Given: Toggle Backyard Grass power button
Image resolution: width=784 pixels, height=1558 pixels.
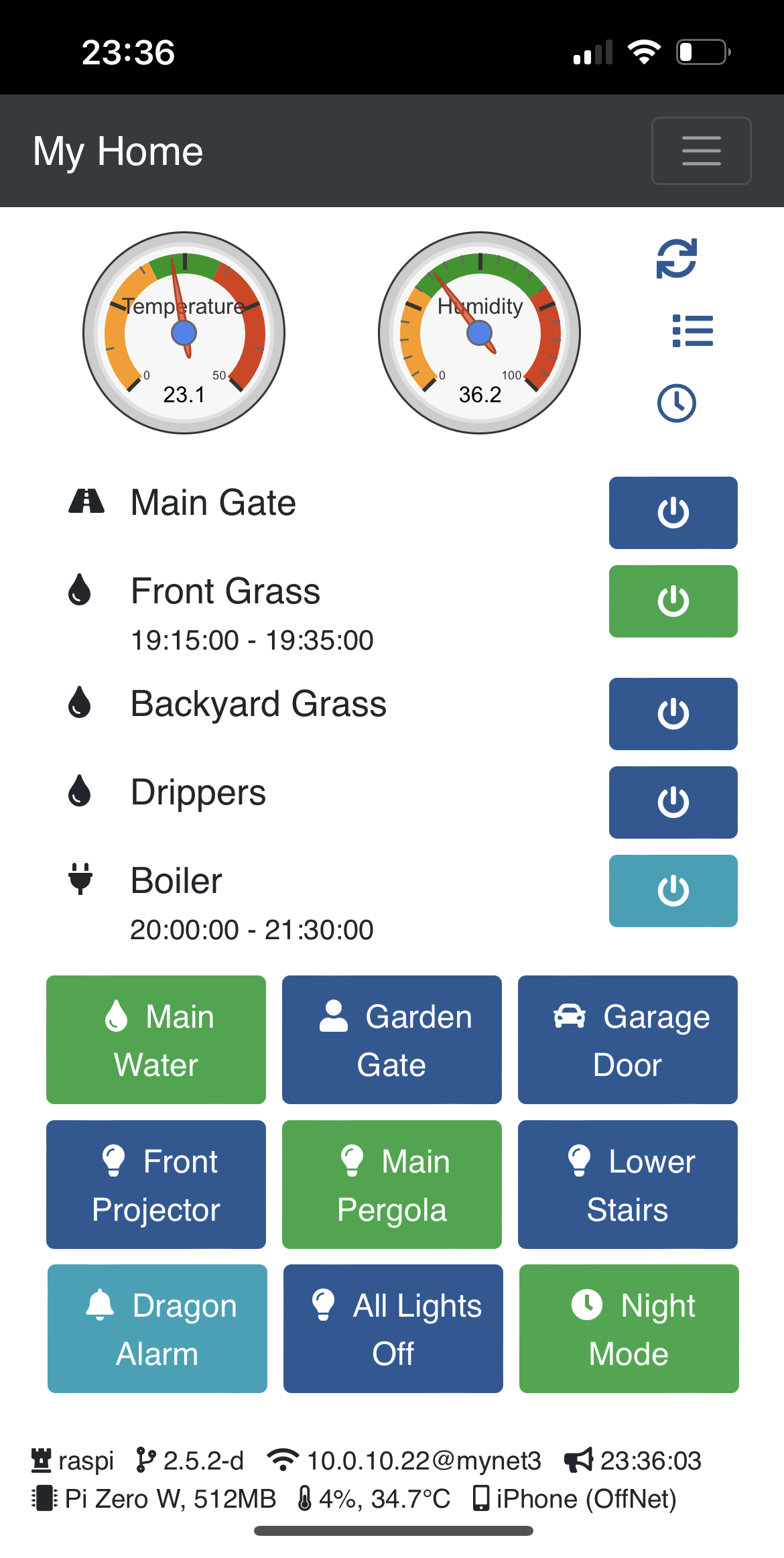Looking at the screenshot, I should point(673,714).
